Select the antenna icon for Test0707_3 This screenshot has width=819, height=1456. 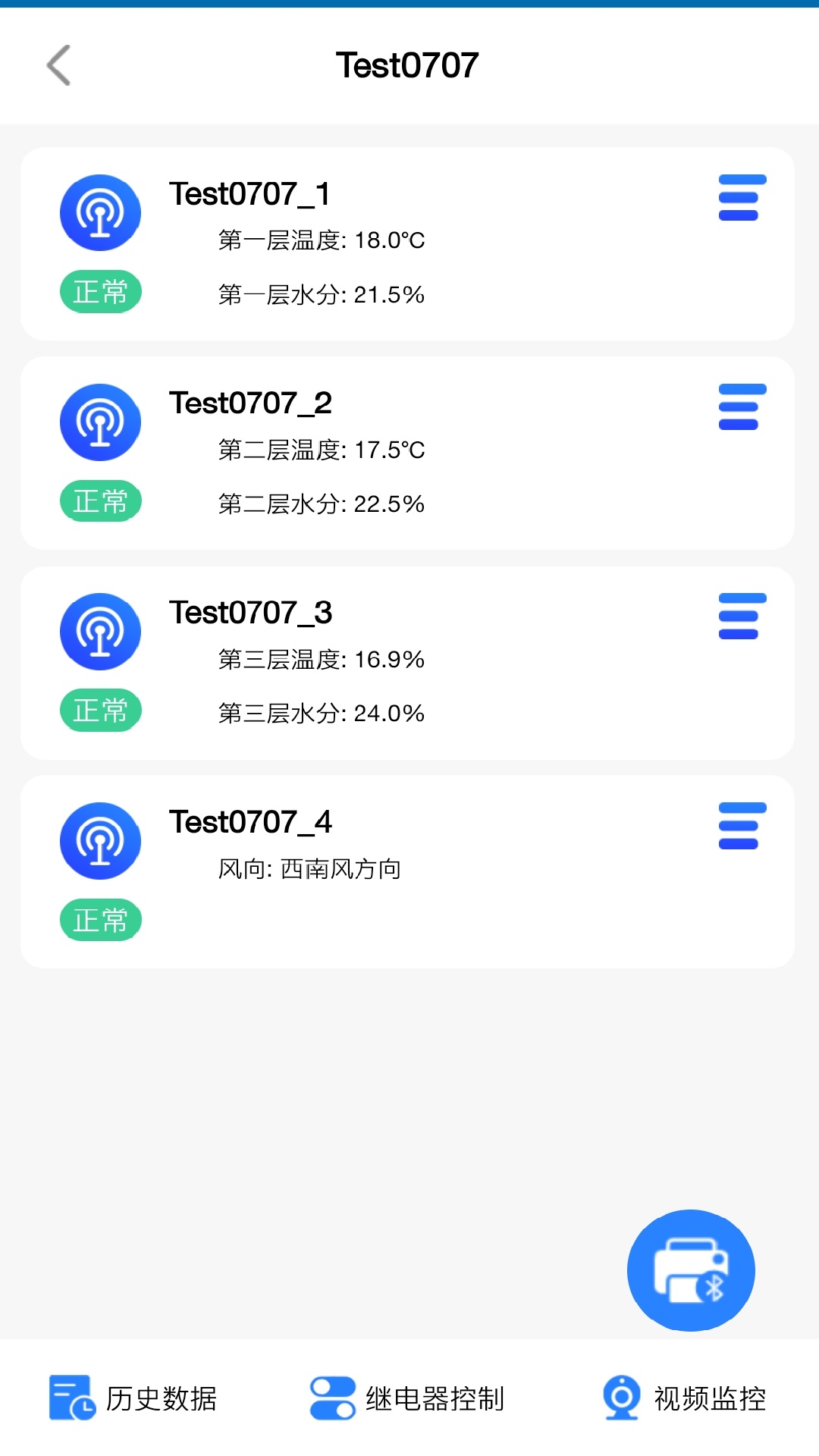pyautogui.click(x=100, y=631)
